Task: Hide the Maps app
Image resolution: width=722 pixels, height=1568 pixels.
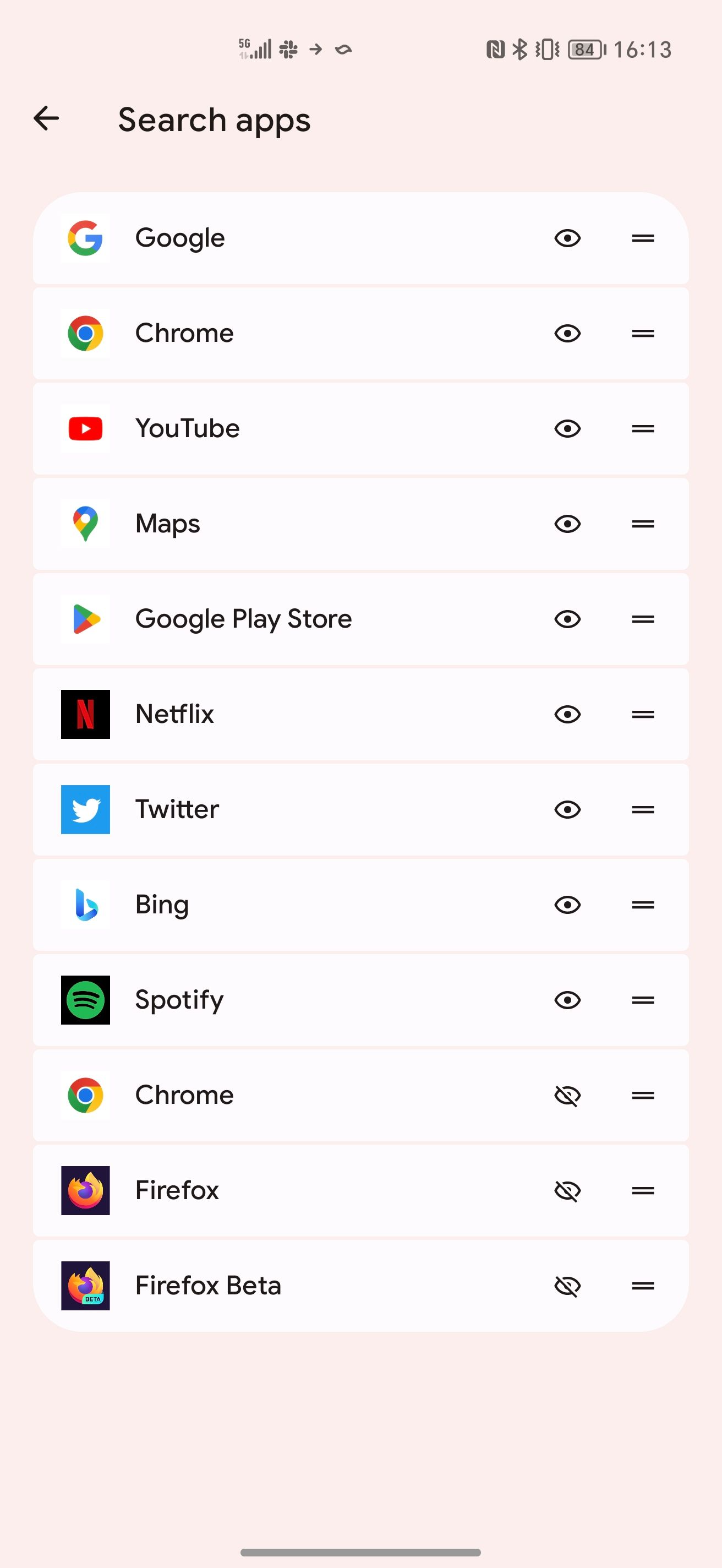Action: pyautogui.click(x=567, y=524)
